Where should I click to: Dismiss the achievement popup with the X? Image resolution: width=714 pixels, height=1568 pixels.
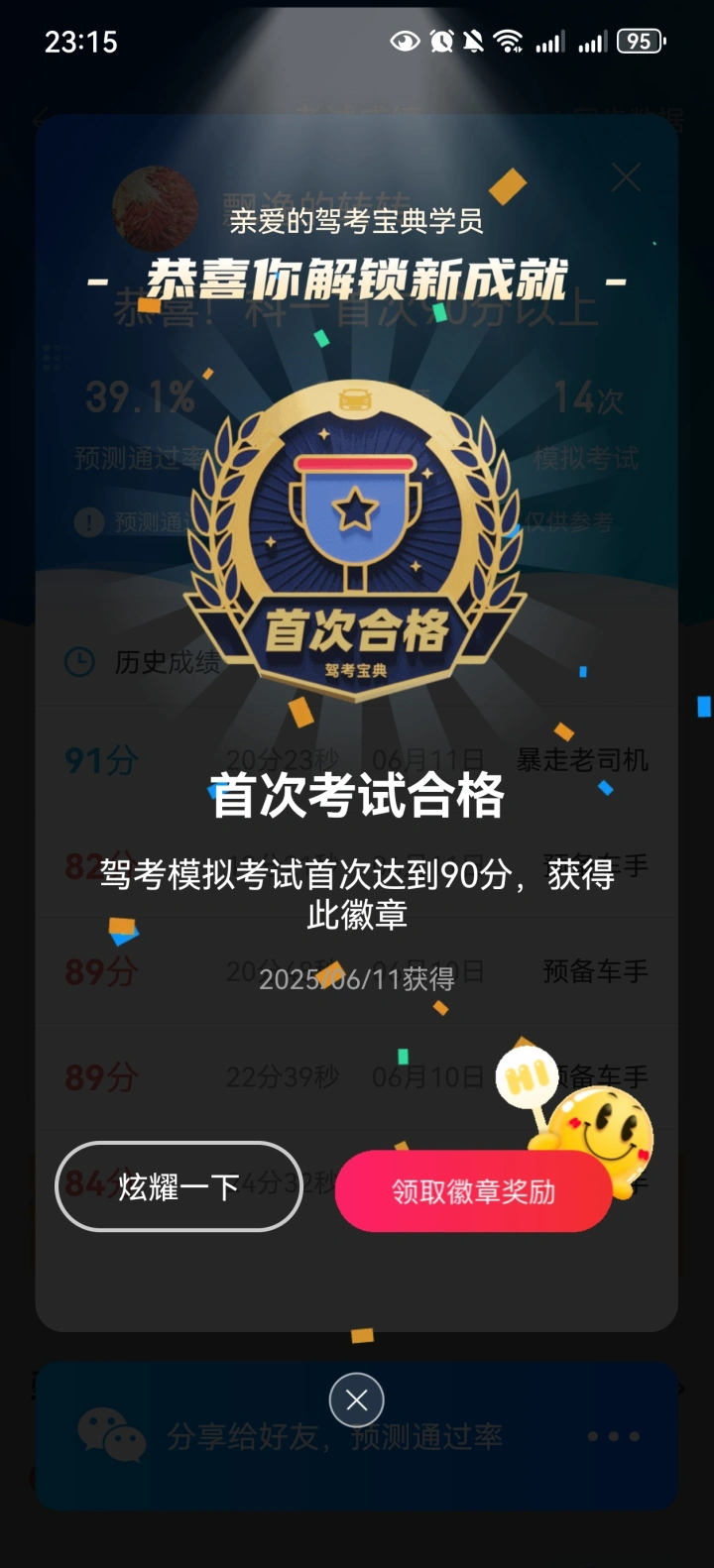click(x=357, y=1400)
